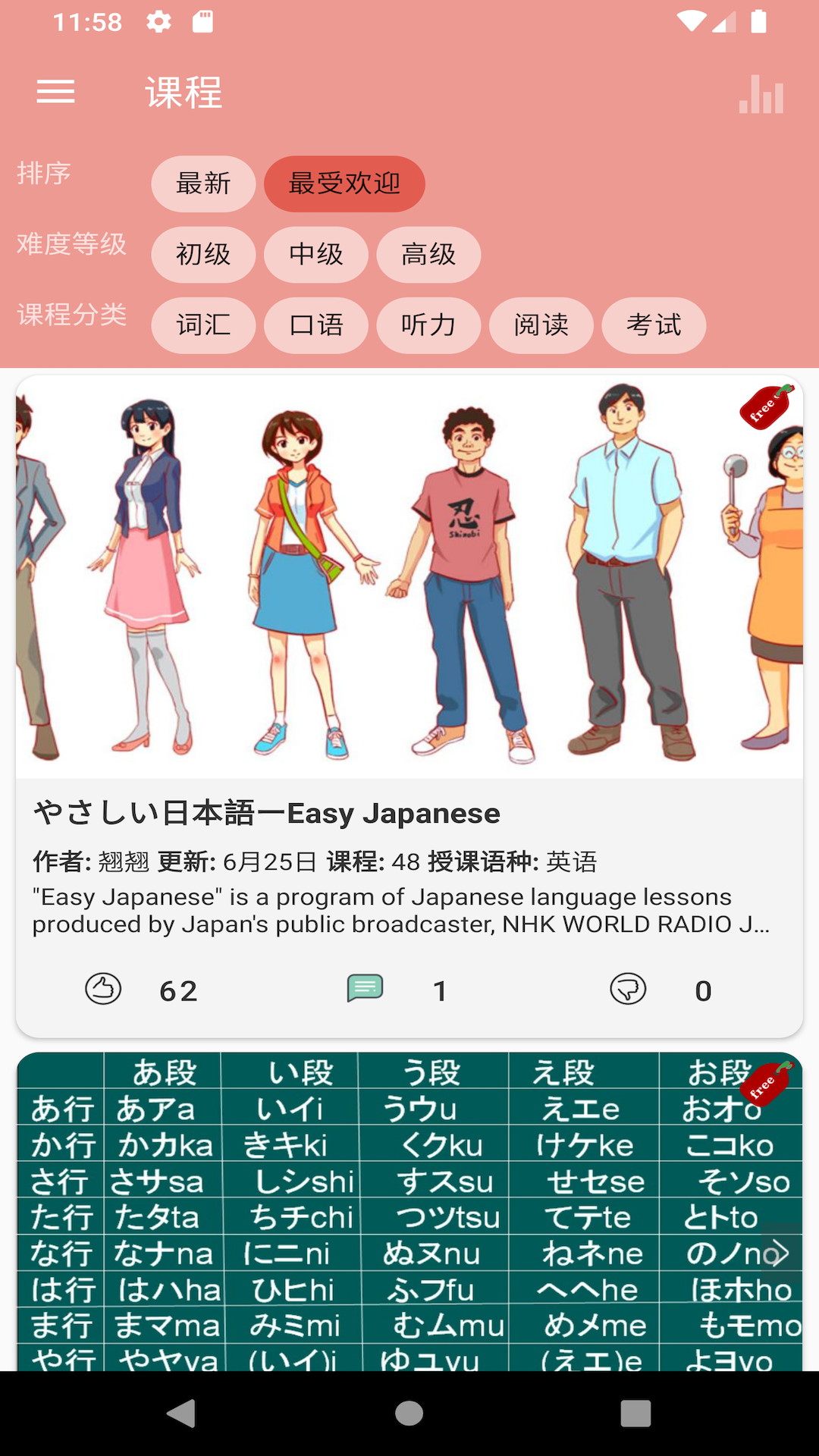Open the hamburger navigation menu
The width and height of the screenshot is (819, 1456).
coord(55,93)
